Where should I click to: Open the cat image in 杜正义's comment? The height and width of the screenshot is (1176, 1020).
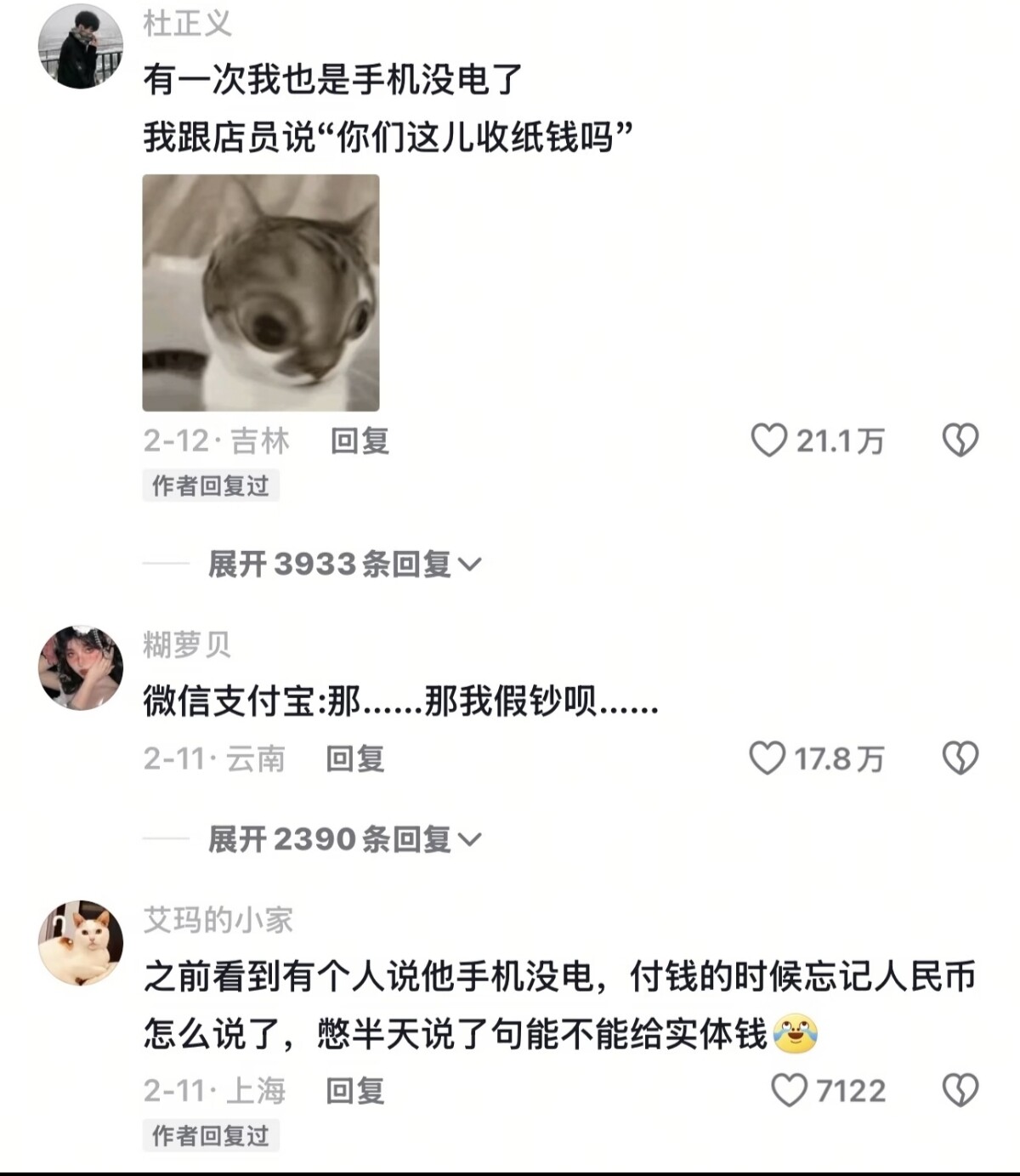click(261, 293)
